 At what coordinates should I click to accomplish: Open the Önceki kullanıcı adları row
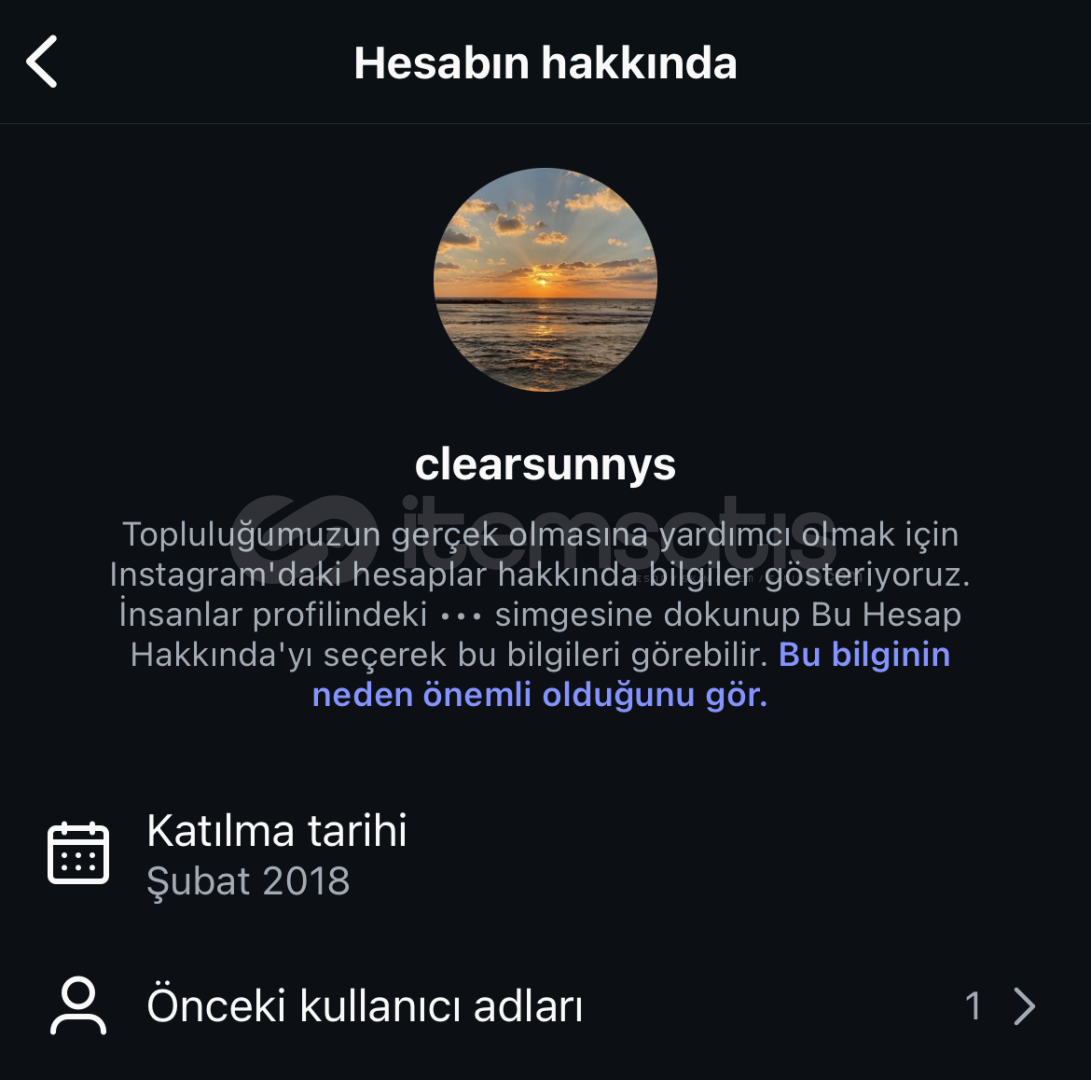(545, 1006)
